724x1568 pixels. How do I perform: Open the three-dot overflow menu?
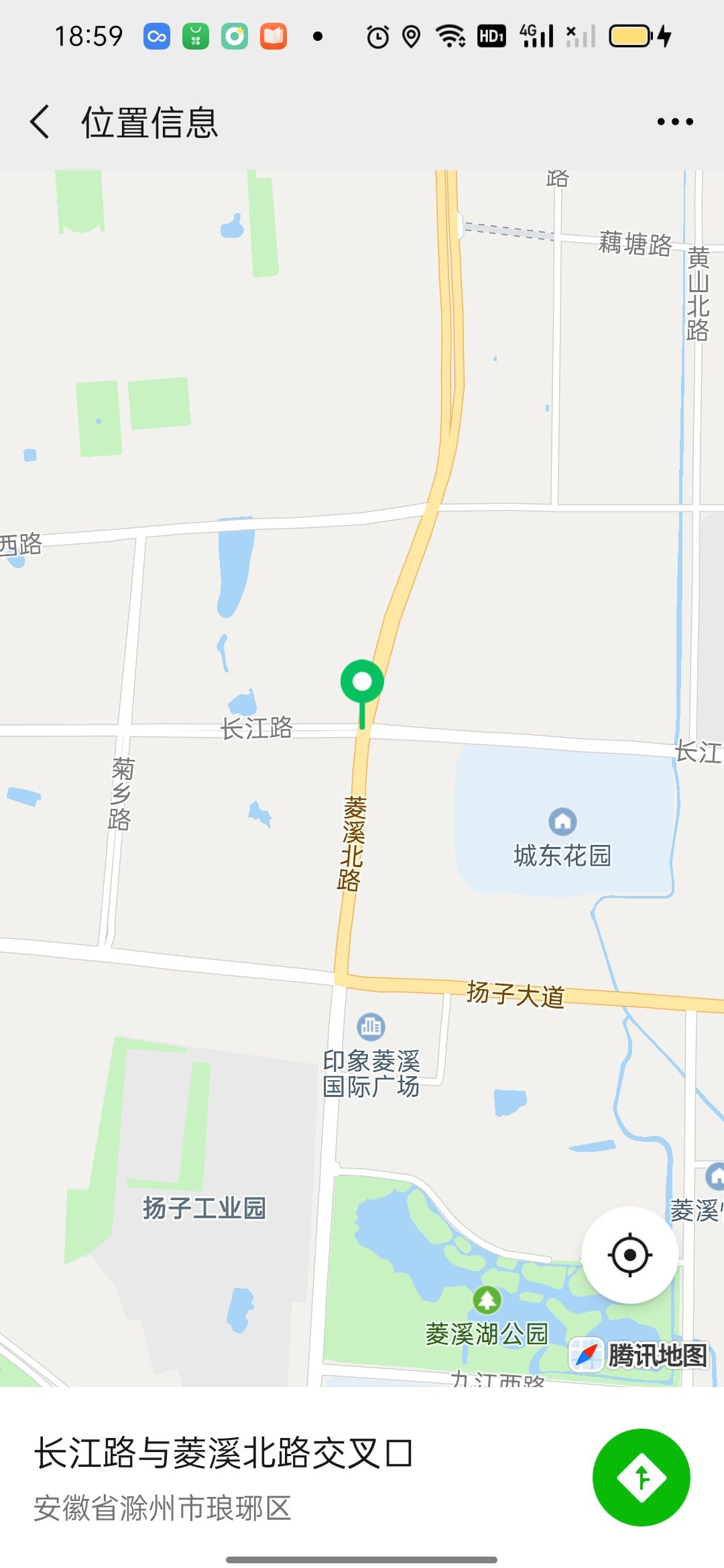point(675,122)
